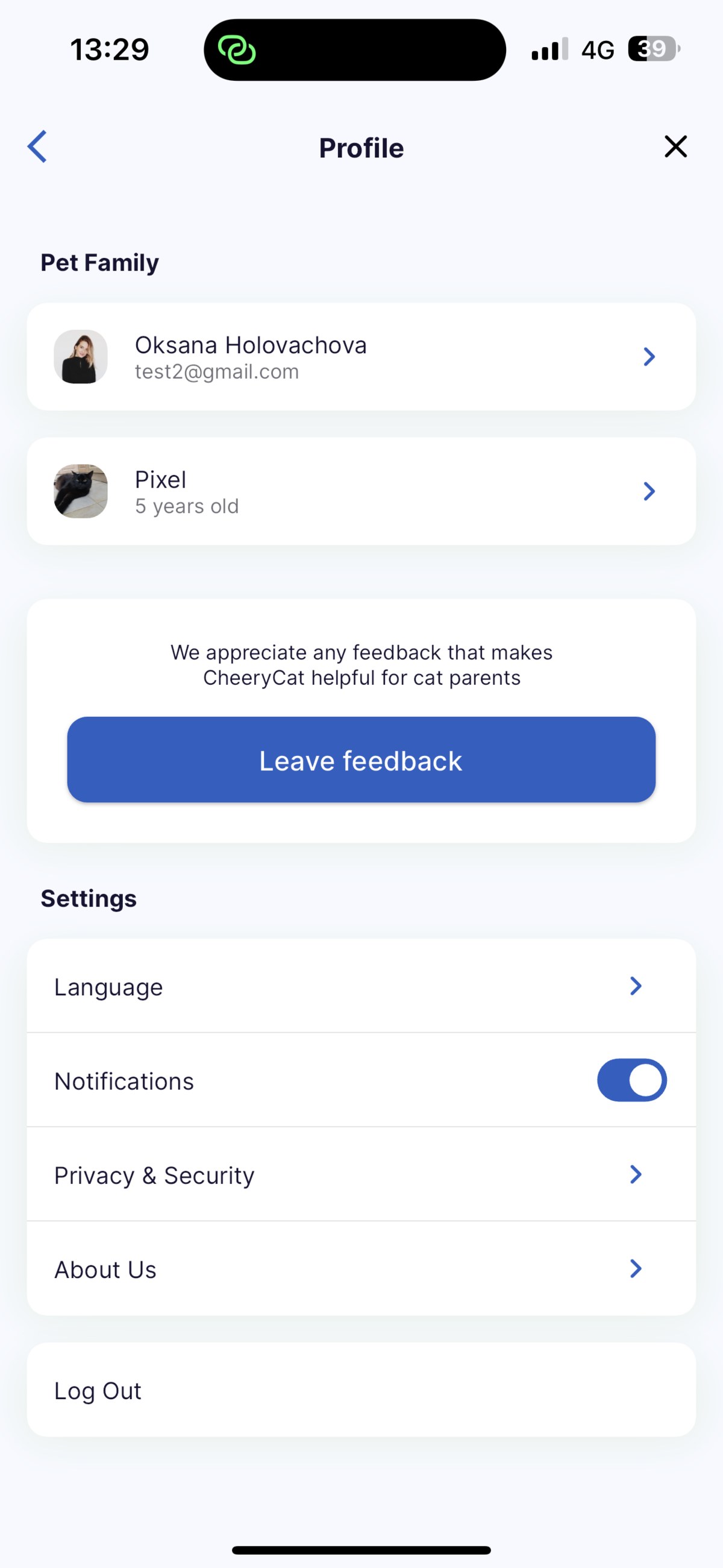723x1568 pixels.
Task: Toggle the Notifications switch off
Action: click(x=631, y=1080)
